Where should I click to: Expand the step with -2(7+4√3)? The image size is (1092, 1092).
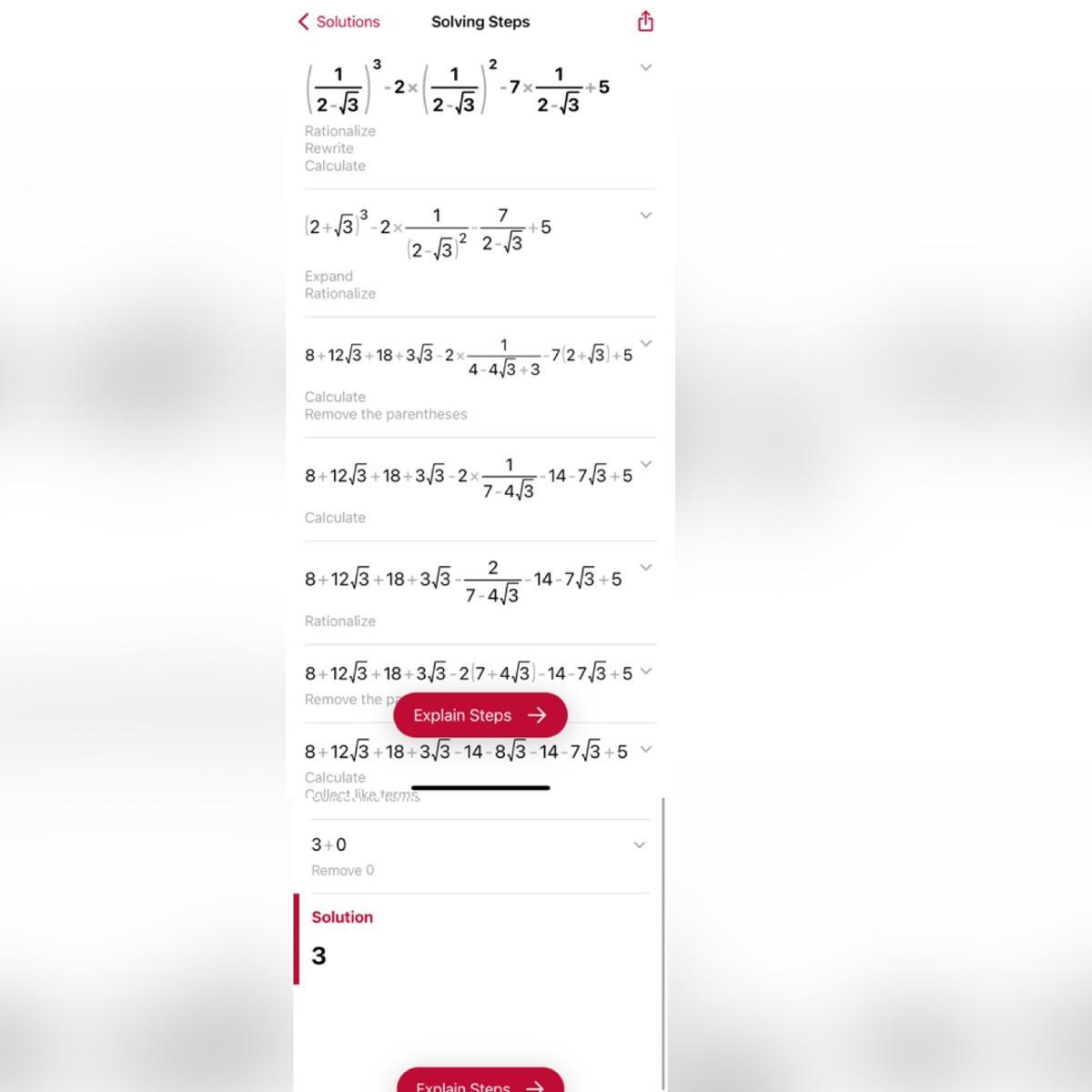click(645, 671)
